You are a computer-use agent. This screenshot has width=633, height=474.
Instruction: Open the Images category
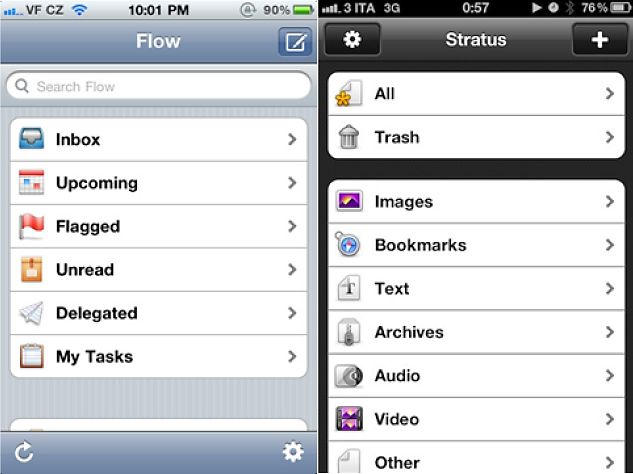coord(476,202)
